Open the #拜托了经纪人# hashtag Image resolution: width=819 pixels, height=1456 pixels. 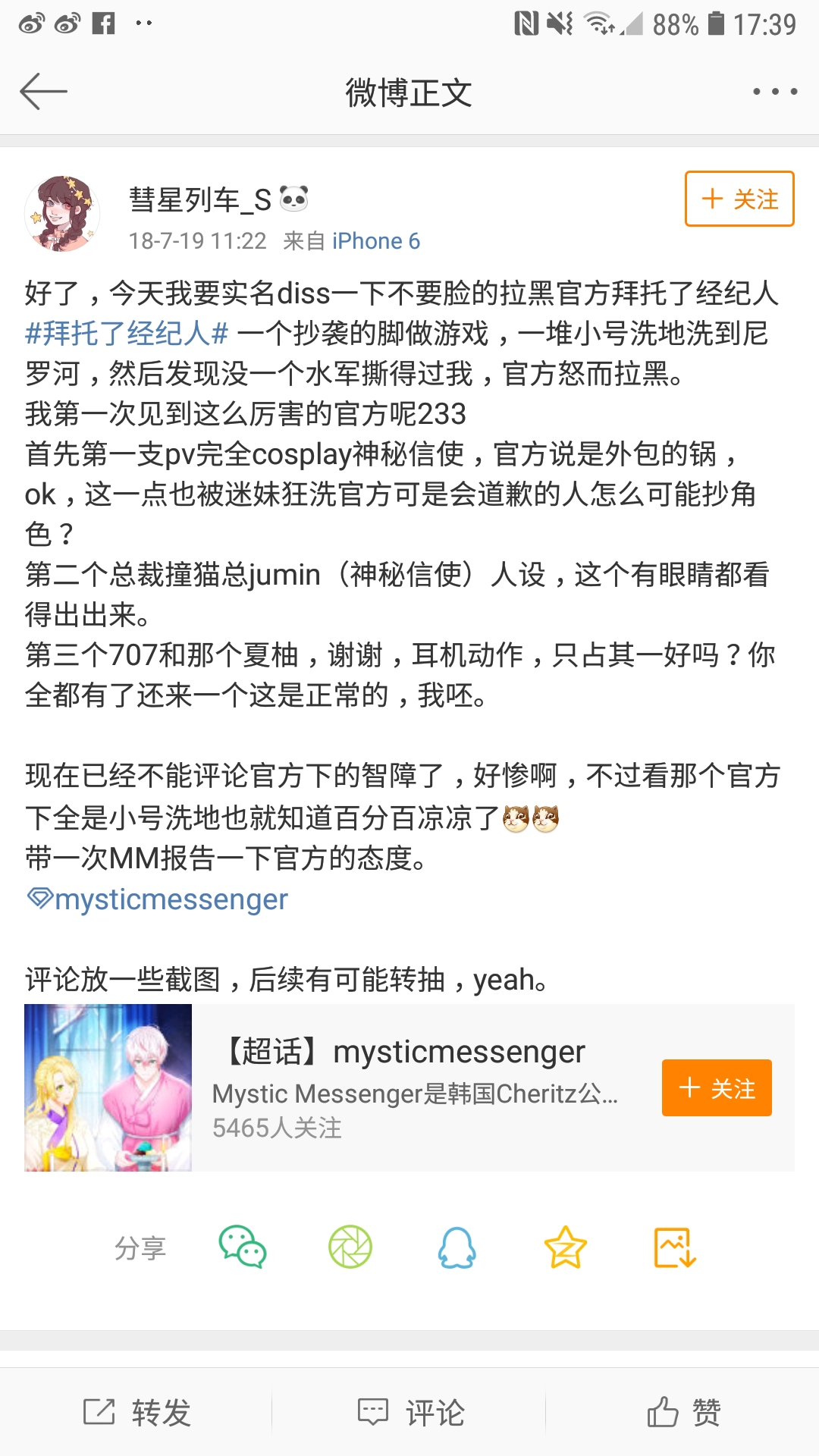(x=127, y=333)
